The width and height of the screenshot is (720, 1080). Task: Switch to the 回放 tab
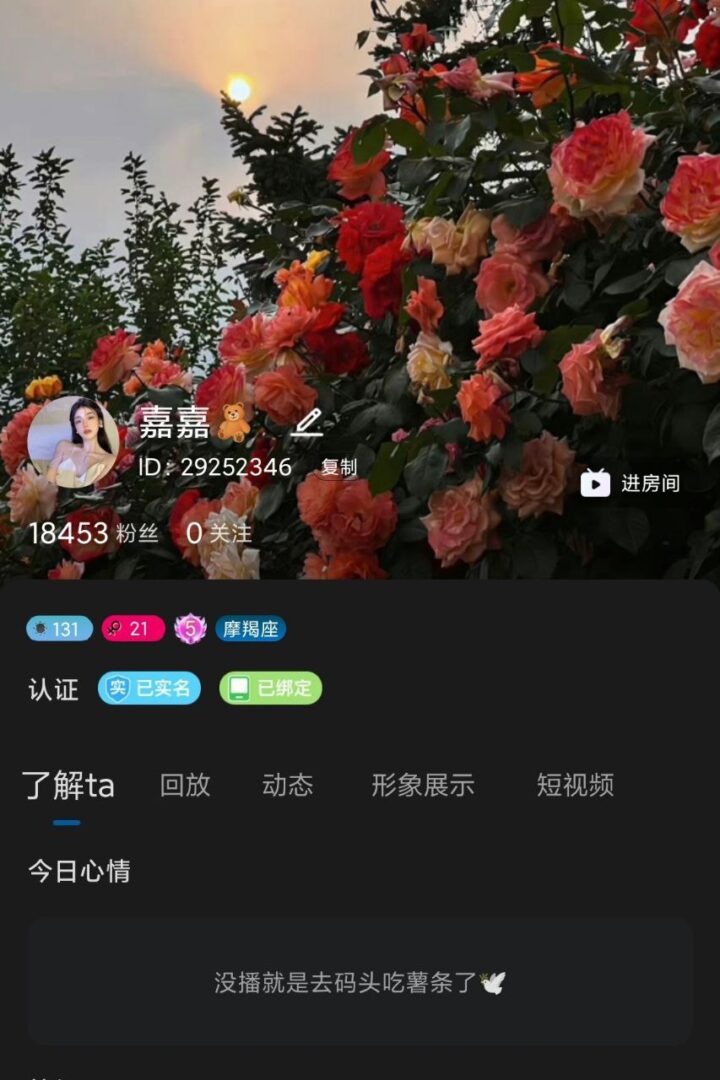[185, 785]
